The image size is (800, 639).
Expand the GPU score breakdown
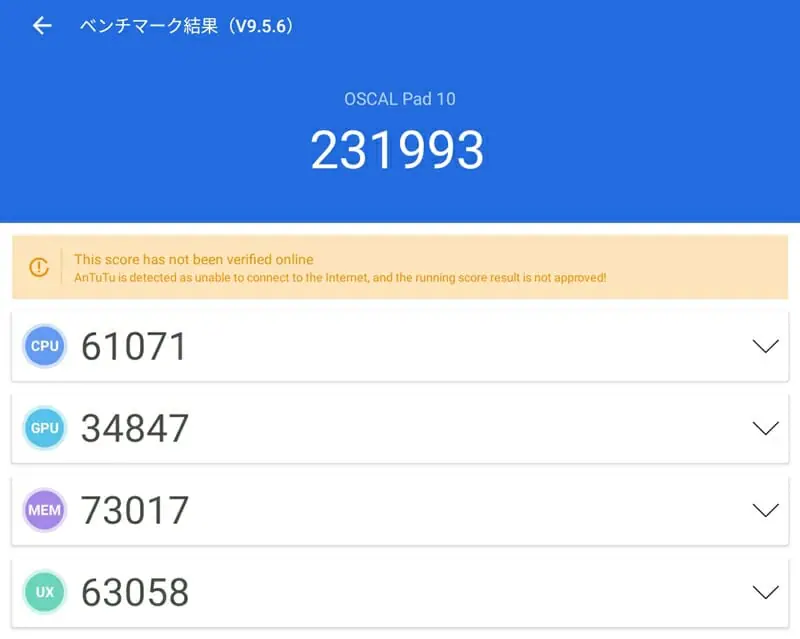765,429
